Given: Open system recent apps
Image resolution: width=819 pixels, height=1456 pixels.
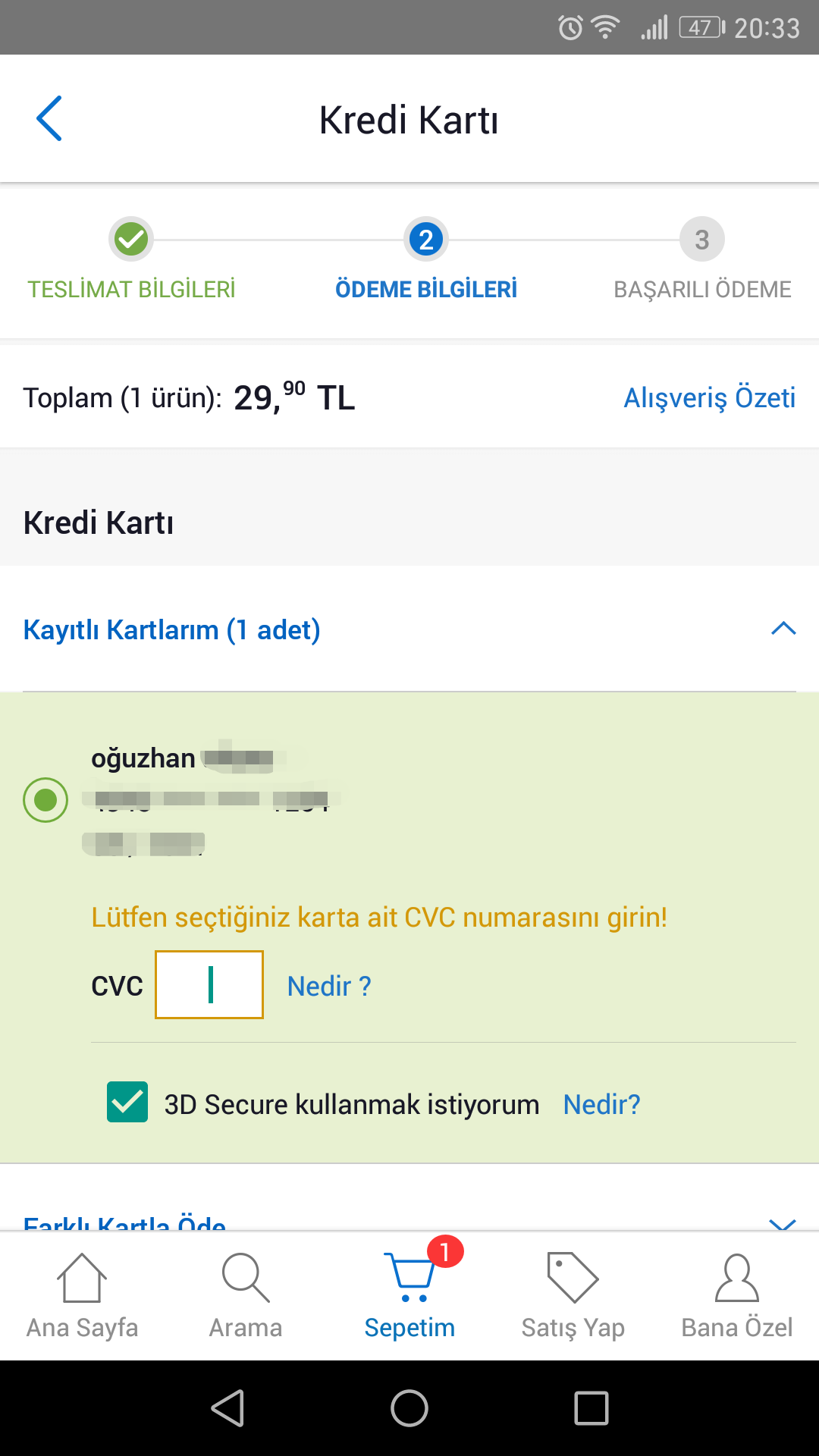Looking at the screenshot, I should [x=591, y=1408].
